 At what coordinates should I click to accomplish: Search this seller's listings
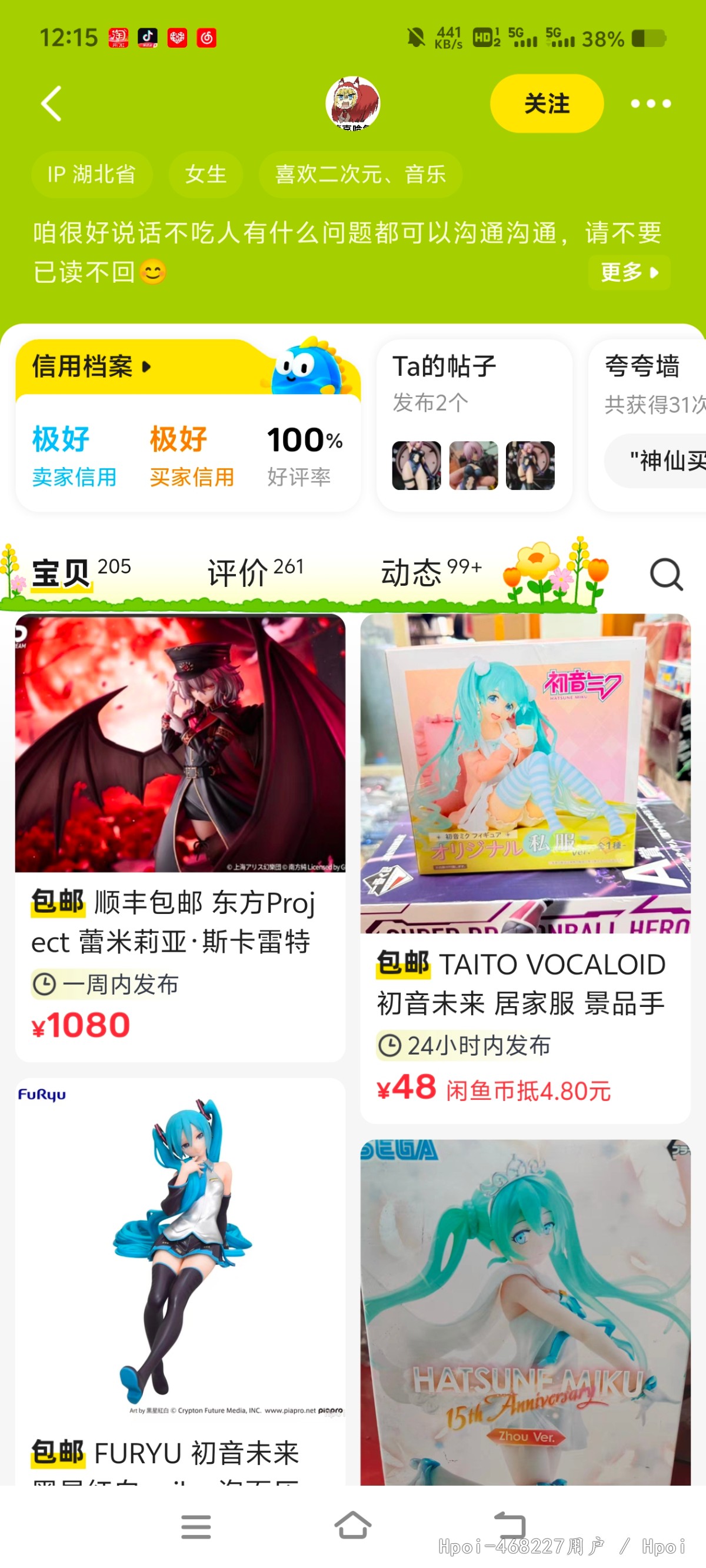pos(666,574)
